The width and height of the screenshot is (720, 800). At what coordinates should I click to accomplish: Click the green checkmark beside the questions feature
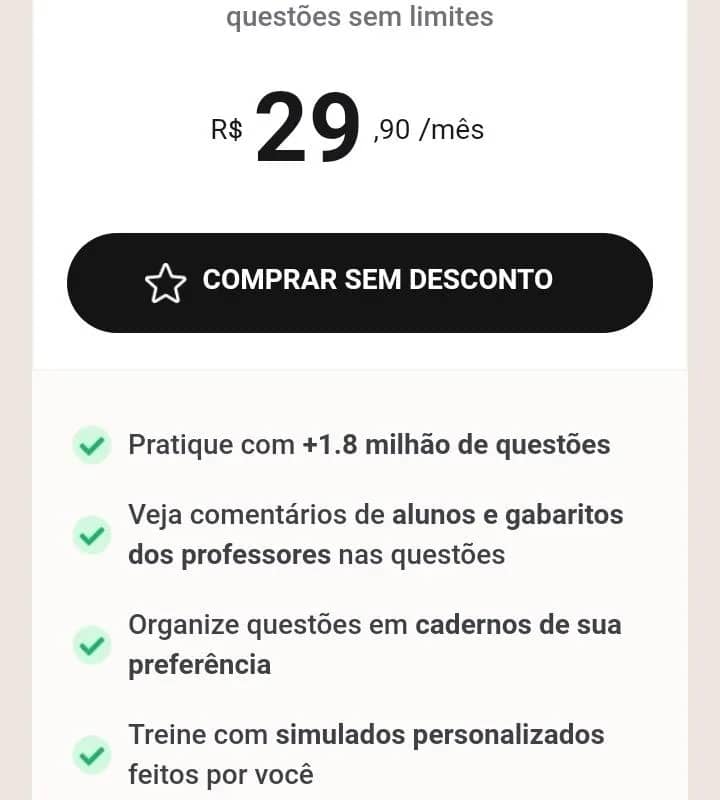(x=92, y=444)
